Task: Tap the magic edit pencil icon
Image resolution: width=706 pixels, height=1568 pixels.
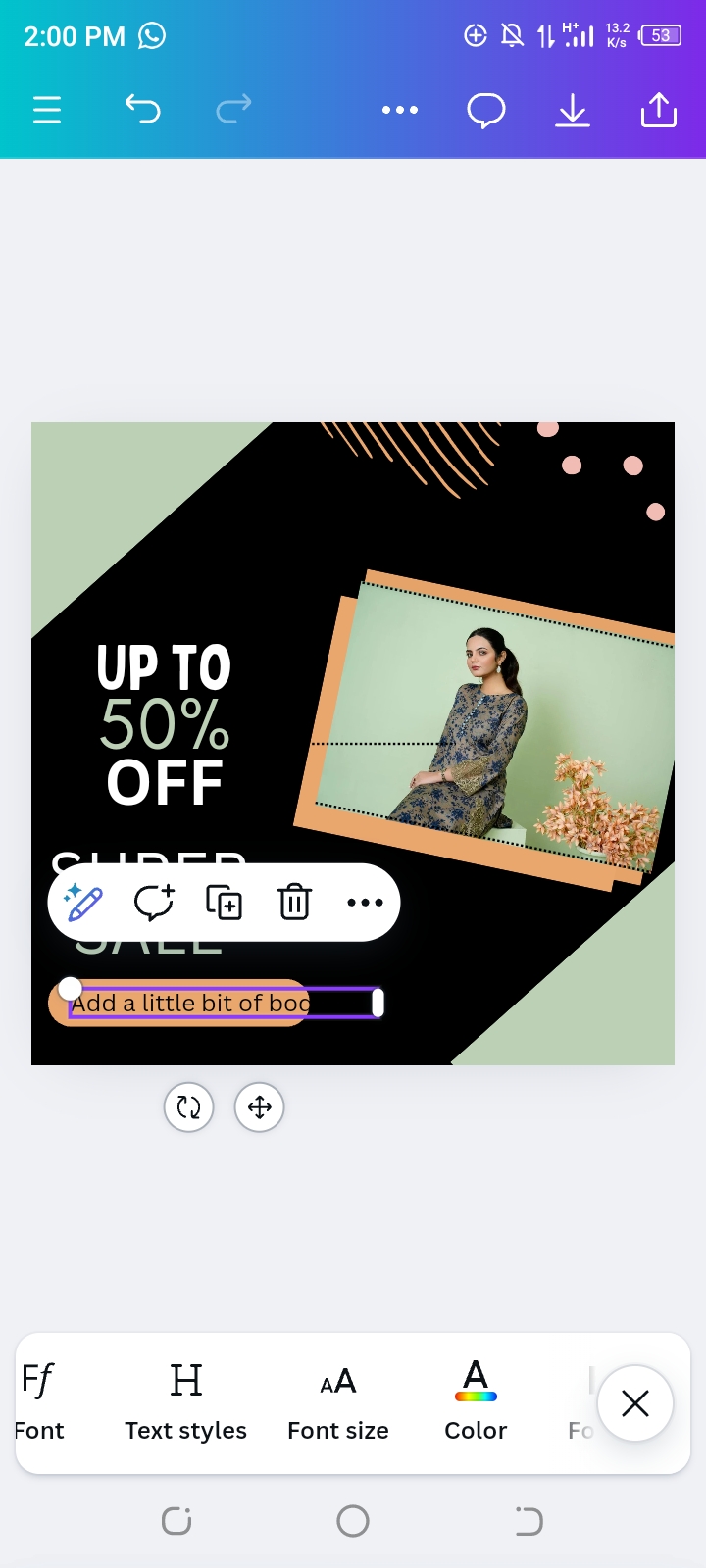Action: tap(82, 903)
